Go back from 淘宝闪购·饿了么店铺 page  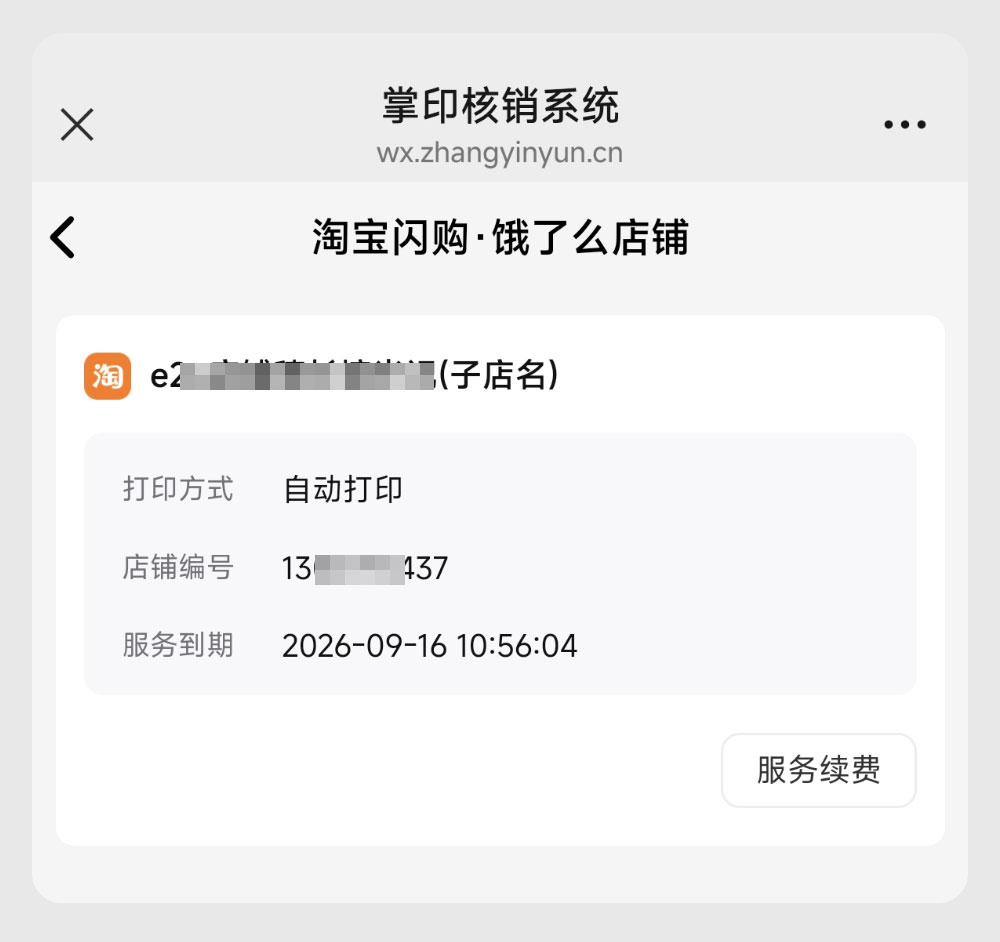pos(63,238)
